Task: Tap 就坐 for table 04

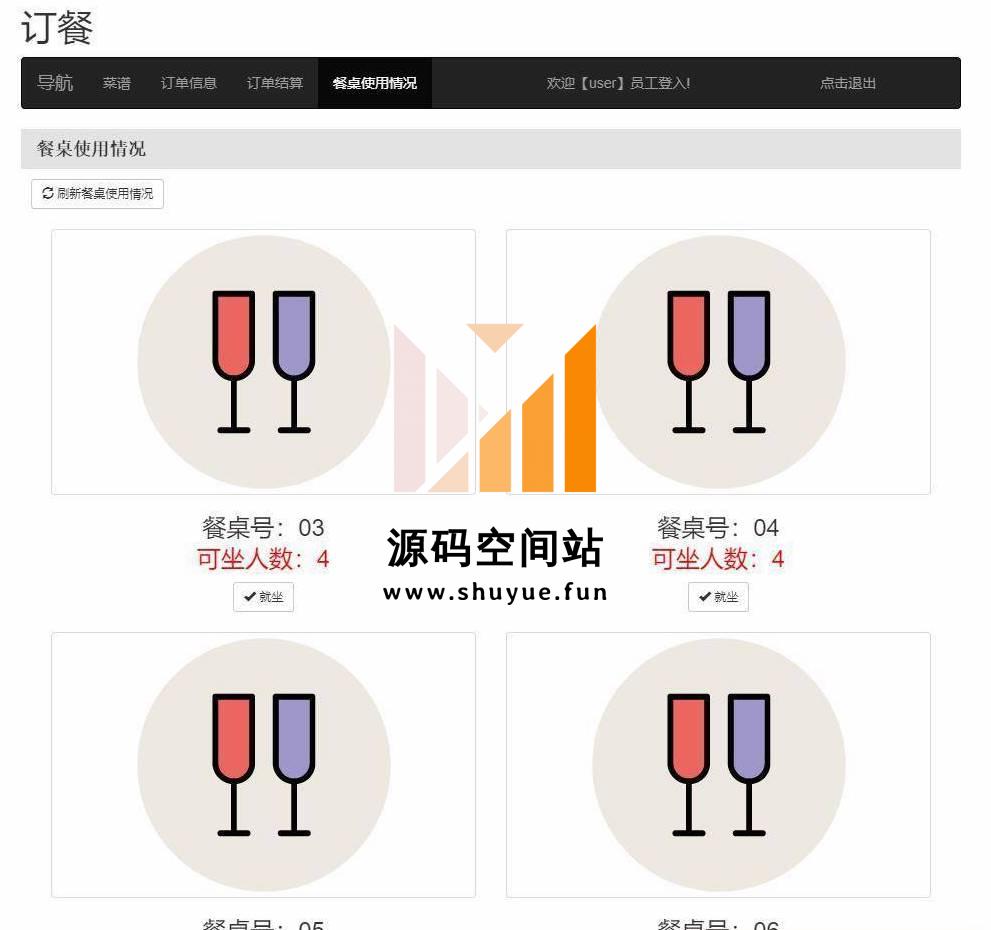Action: pos(718,597)
